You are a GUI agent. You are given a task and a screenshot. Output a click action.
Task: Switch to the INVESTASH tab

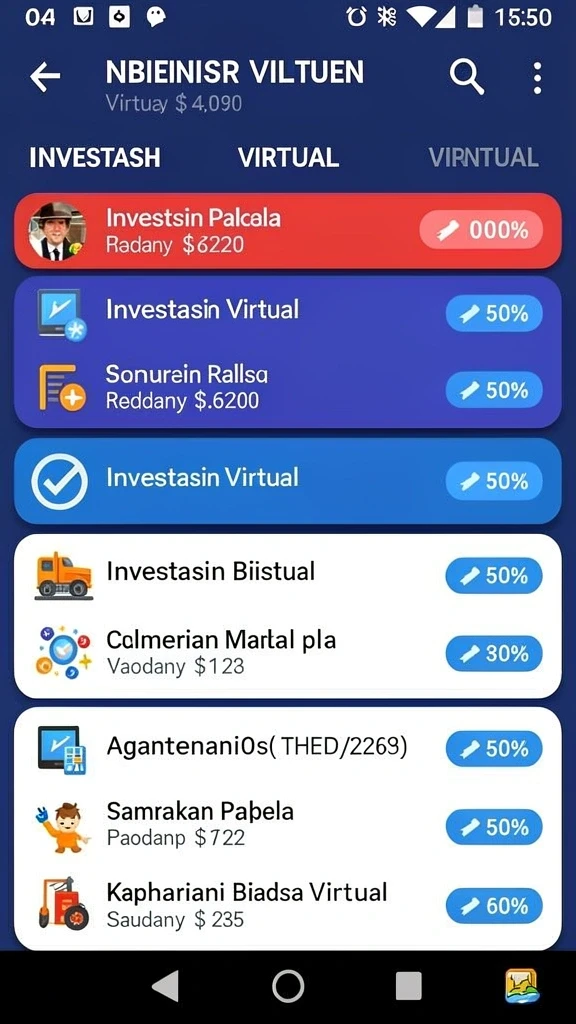(x=95, y=157)
